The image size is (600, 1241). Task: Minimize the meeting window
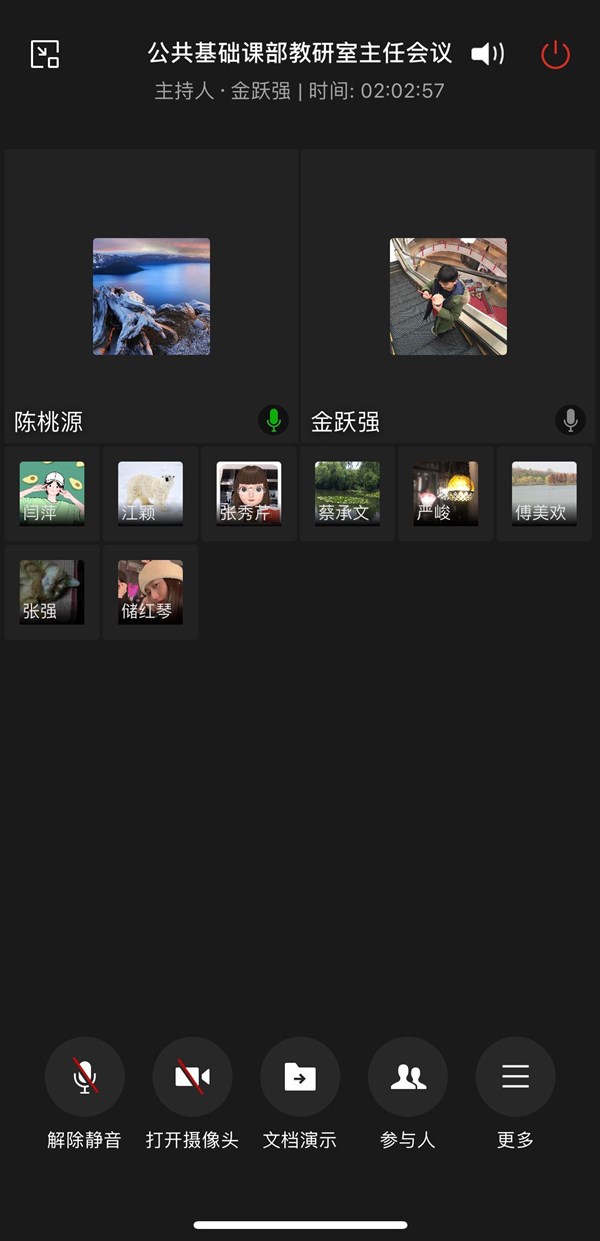tap(45, 54)
